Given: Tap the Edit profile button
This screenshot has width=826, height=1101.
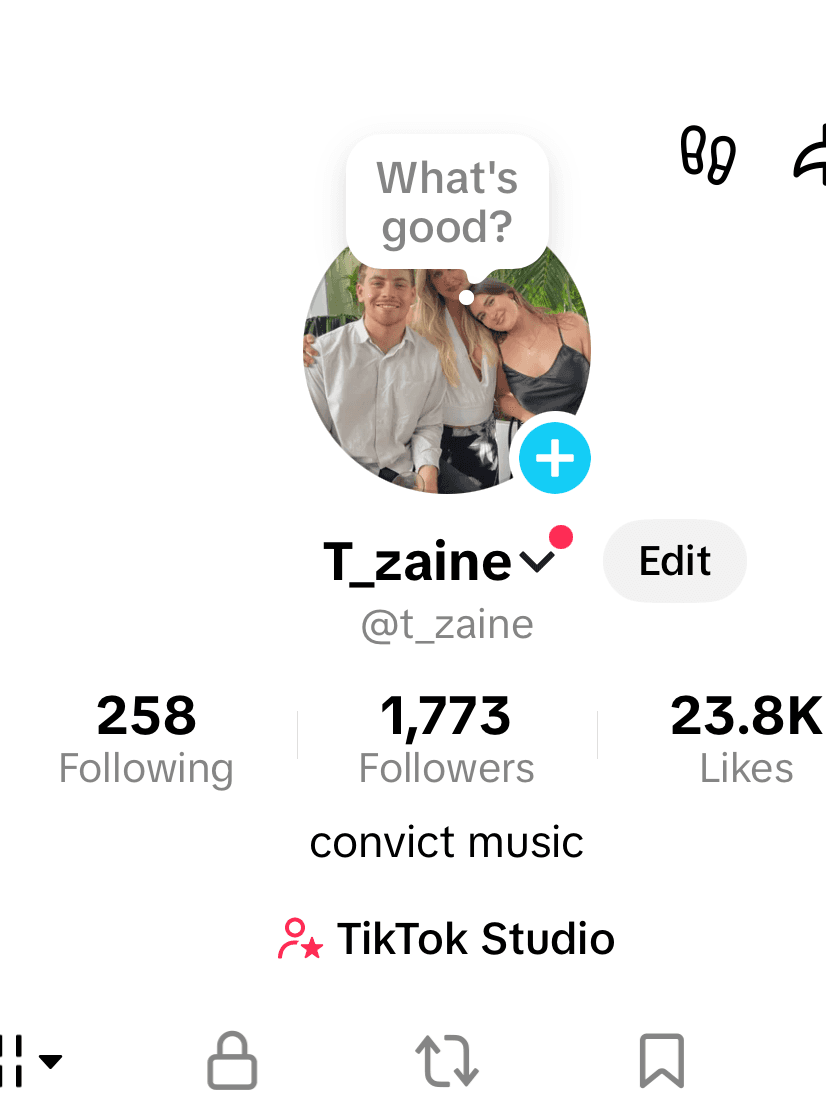Looking at the screenshot, I should (675, 561).
